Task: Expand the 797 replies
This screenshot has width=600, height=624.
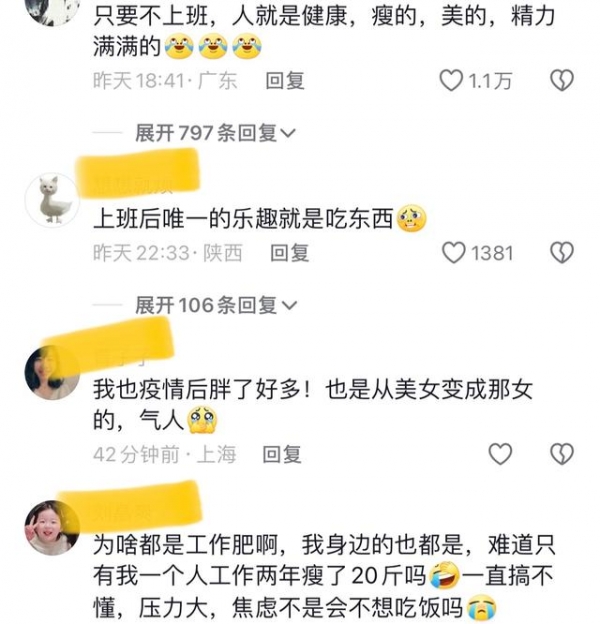Action: (x=215, y=132)
